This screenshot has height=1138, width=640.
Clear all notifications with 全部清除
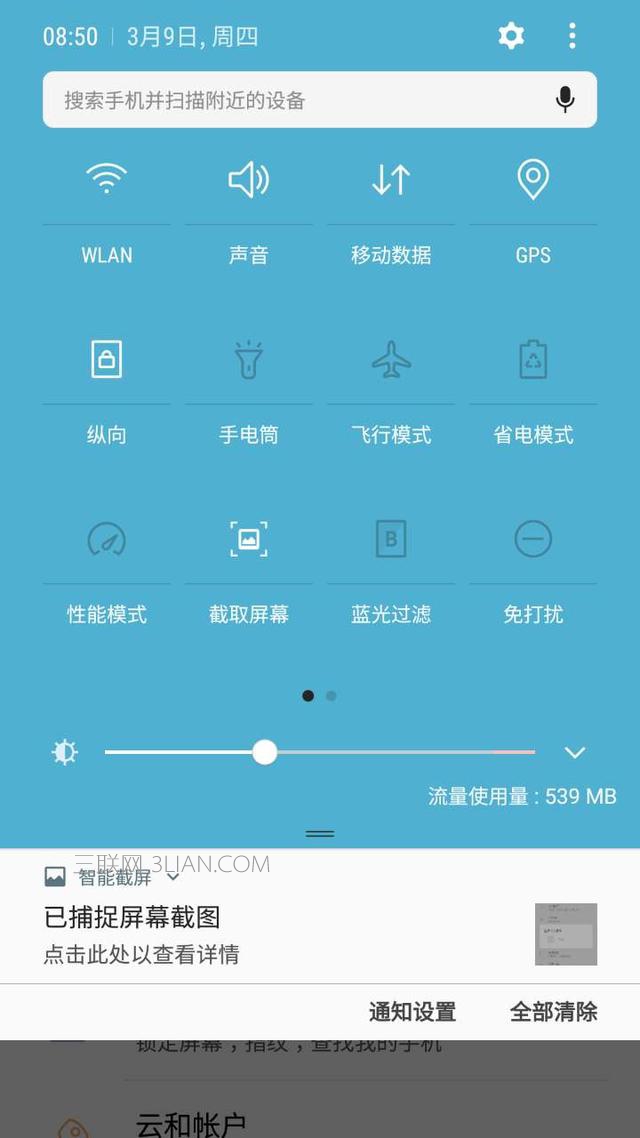click(553, 1012)
